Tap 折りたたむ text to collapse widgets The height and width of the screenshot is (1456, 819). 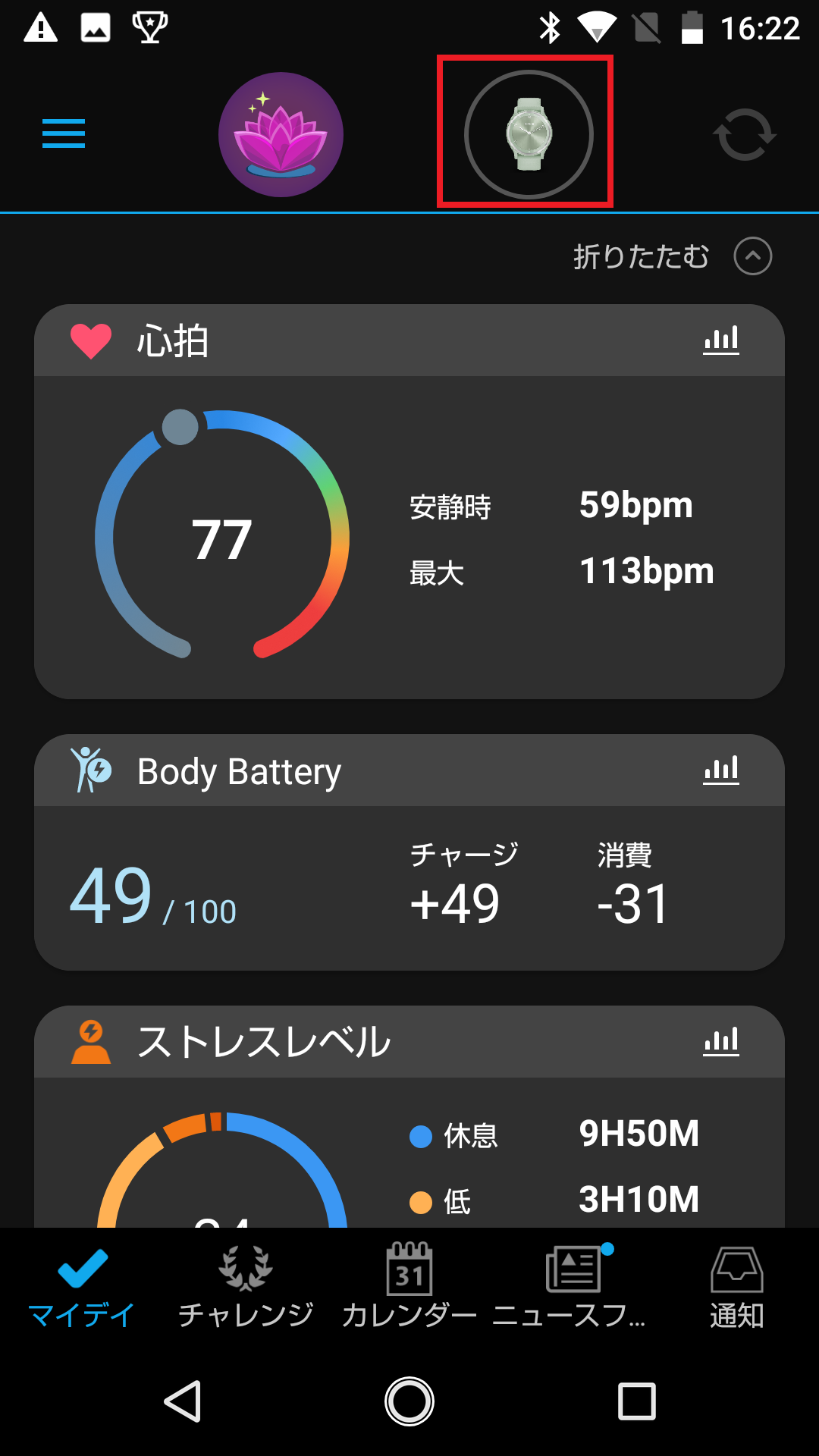pyautogui.click(x=641, y=256)
